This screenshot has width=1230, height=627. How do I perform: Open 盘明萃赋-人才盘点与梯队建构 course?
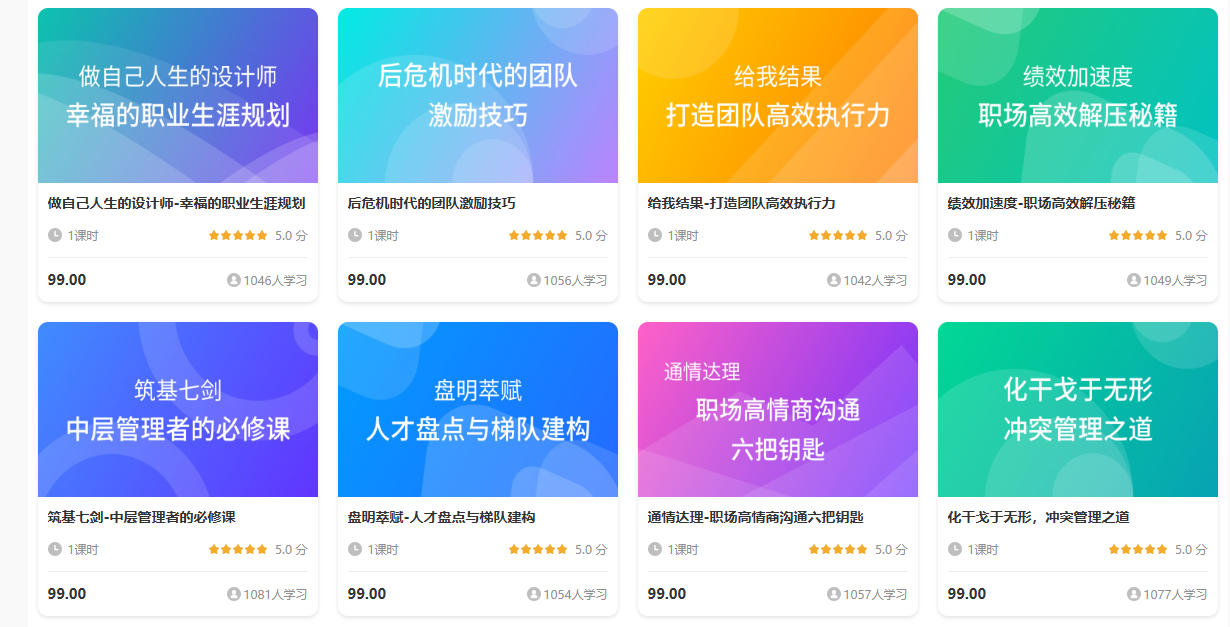point(477,410)
